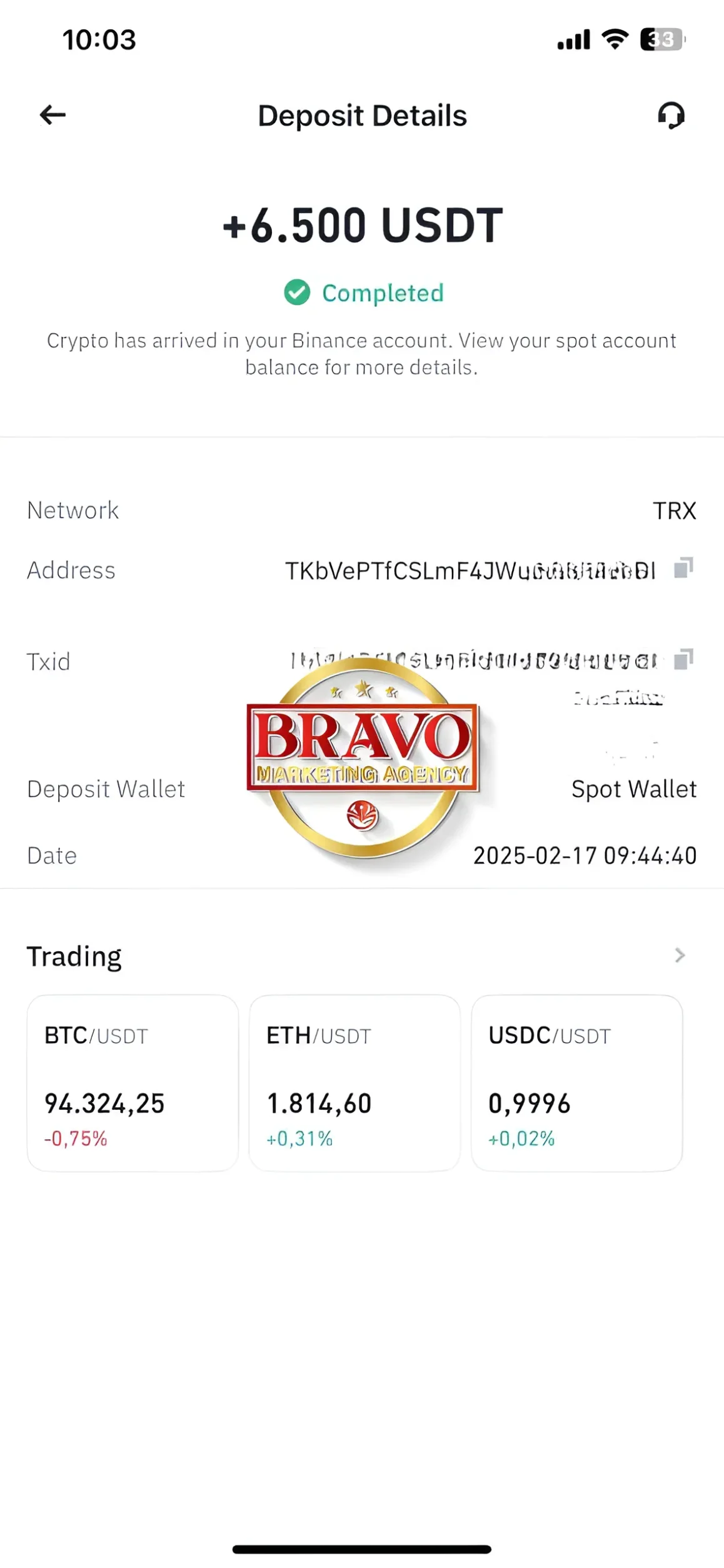Open the USDC/USDT trading card
This screenshot has width=724, height=1568.
(x=576, y=1083)
